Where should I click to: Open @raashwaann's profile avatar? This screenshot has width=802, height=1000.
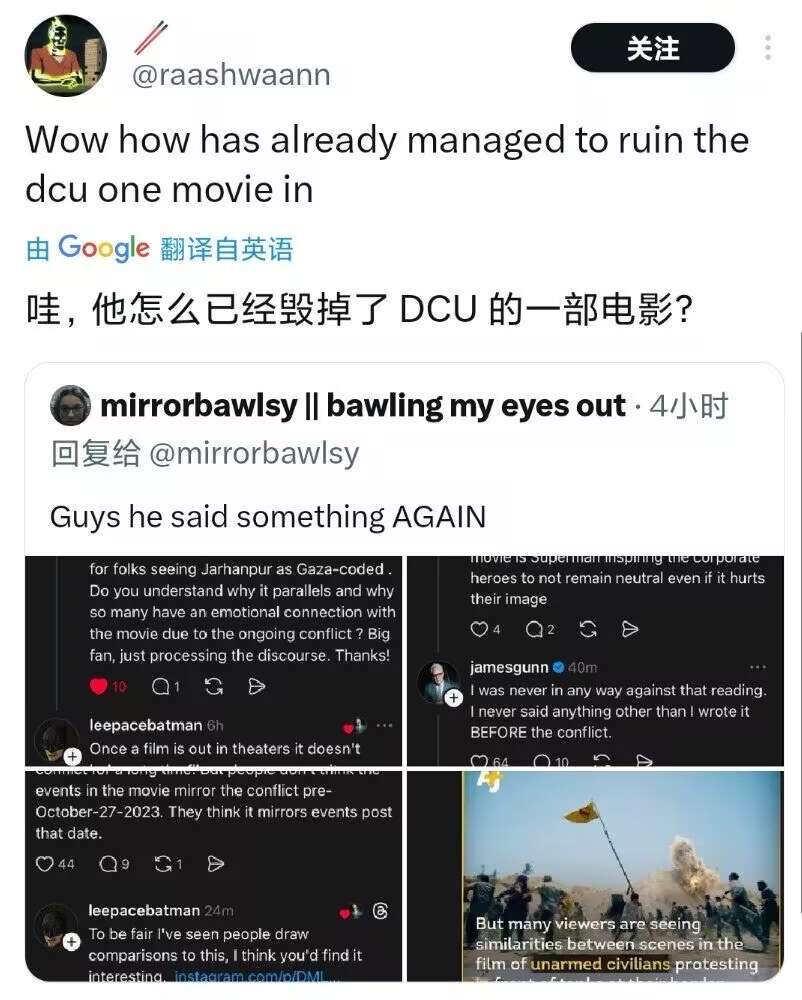(65, 56)
